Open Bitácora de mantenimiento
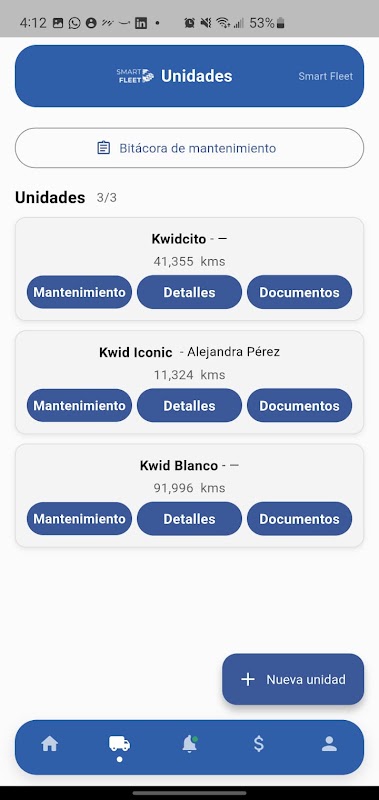Viewport: 379px width, 800px height. point(189,148)
